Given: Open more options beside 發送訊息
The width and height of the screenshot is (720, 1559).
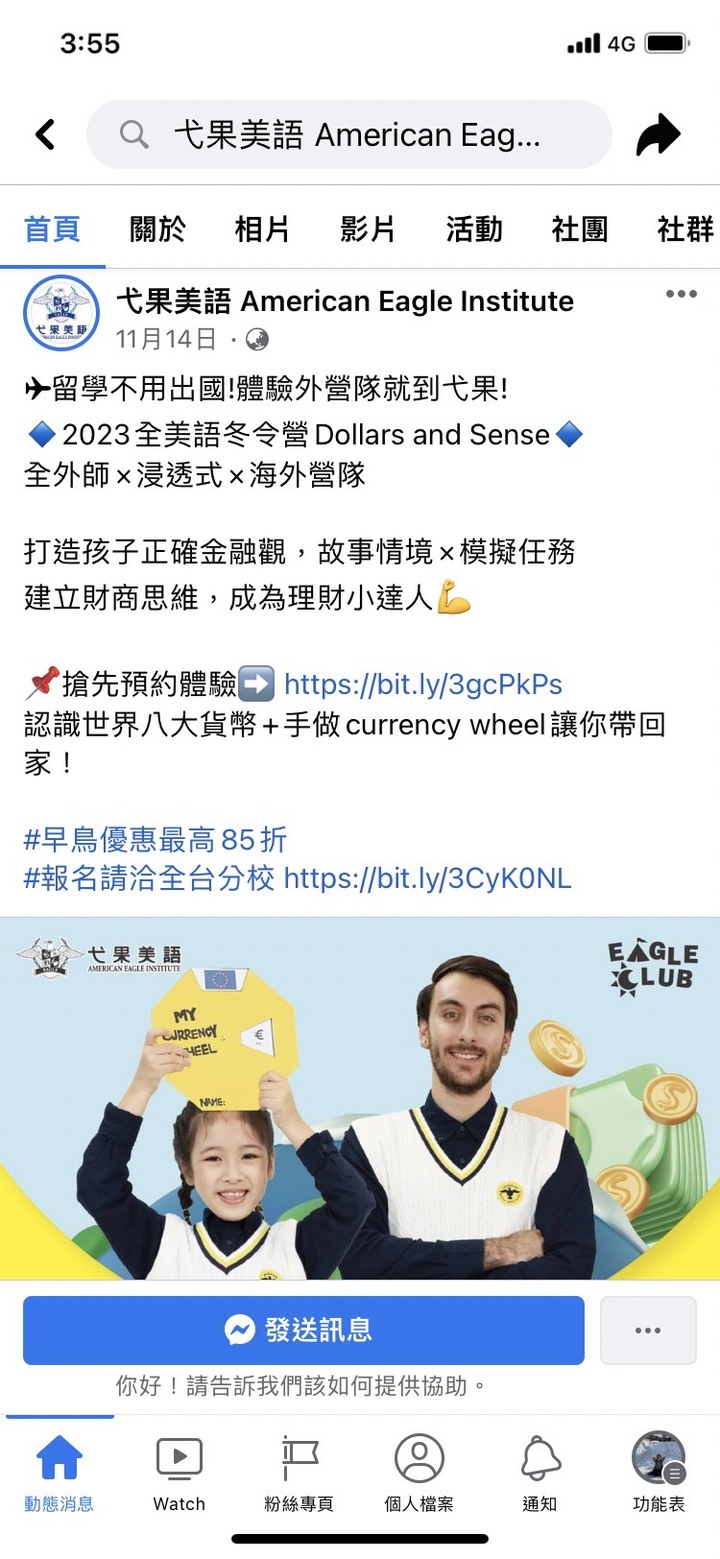Looking at the screenshot, I should click(x=648, y=1330).
